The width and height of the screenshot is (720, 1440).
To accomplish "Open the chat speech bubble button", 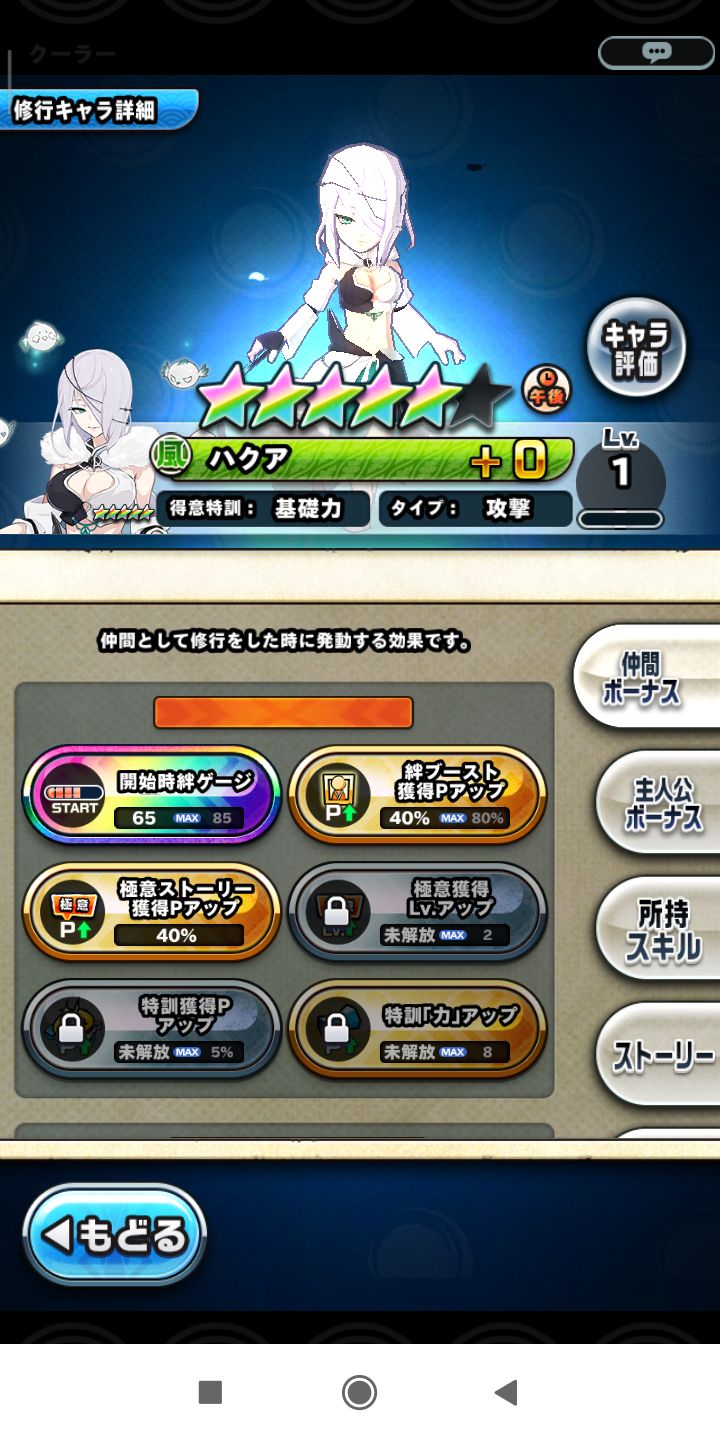I will [657, 53].
